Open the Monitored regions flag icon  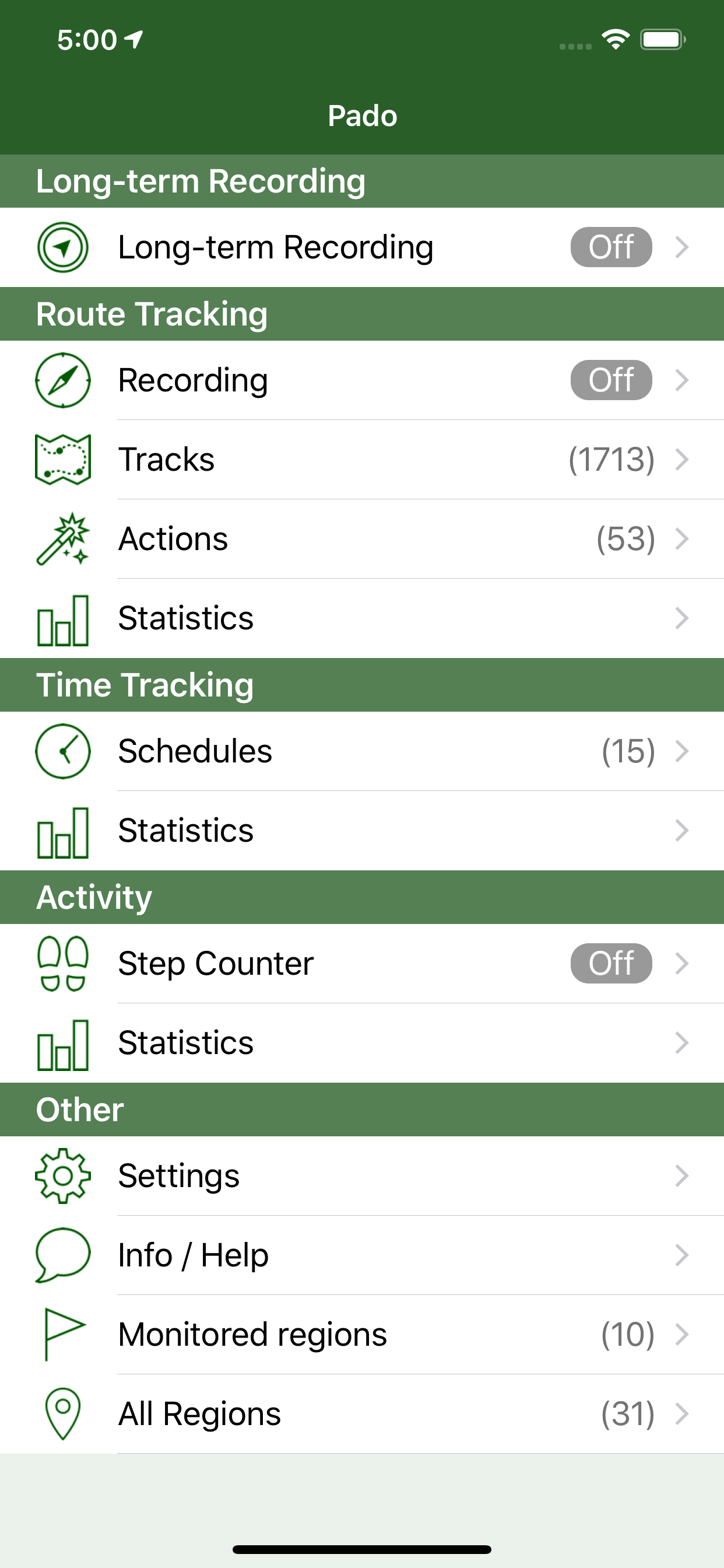63,1333
